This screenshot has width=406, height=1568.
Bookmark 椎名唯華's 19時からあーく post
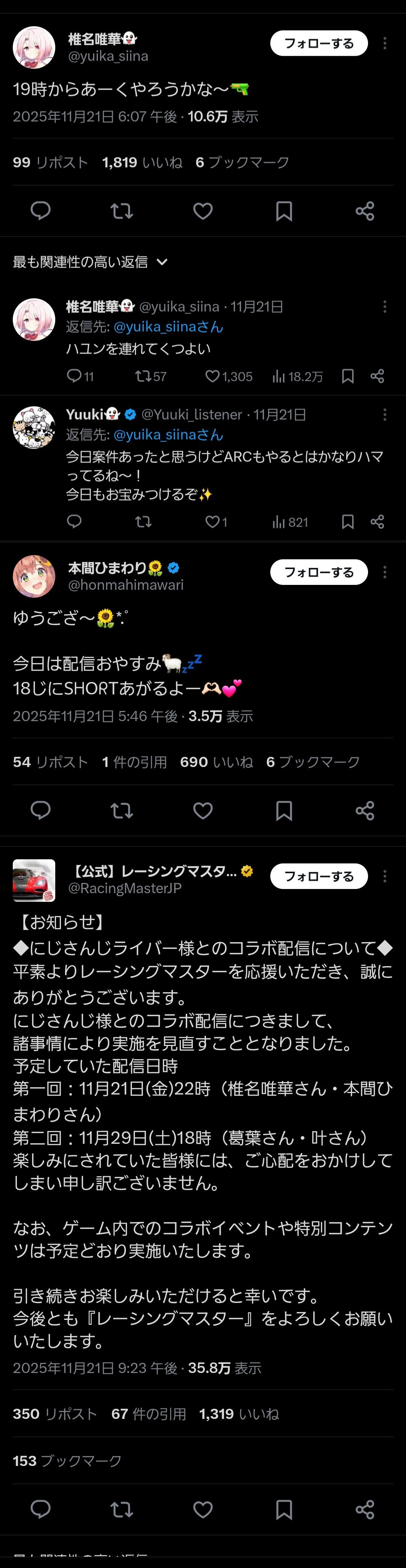(284, 211)
